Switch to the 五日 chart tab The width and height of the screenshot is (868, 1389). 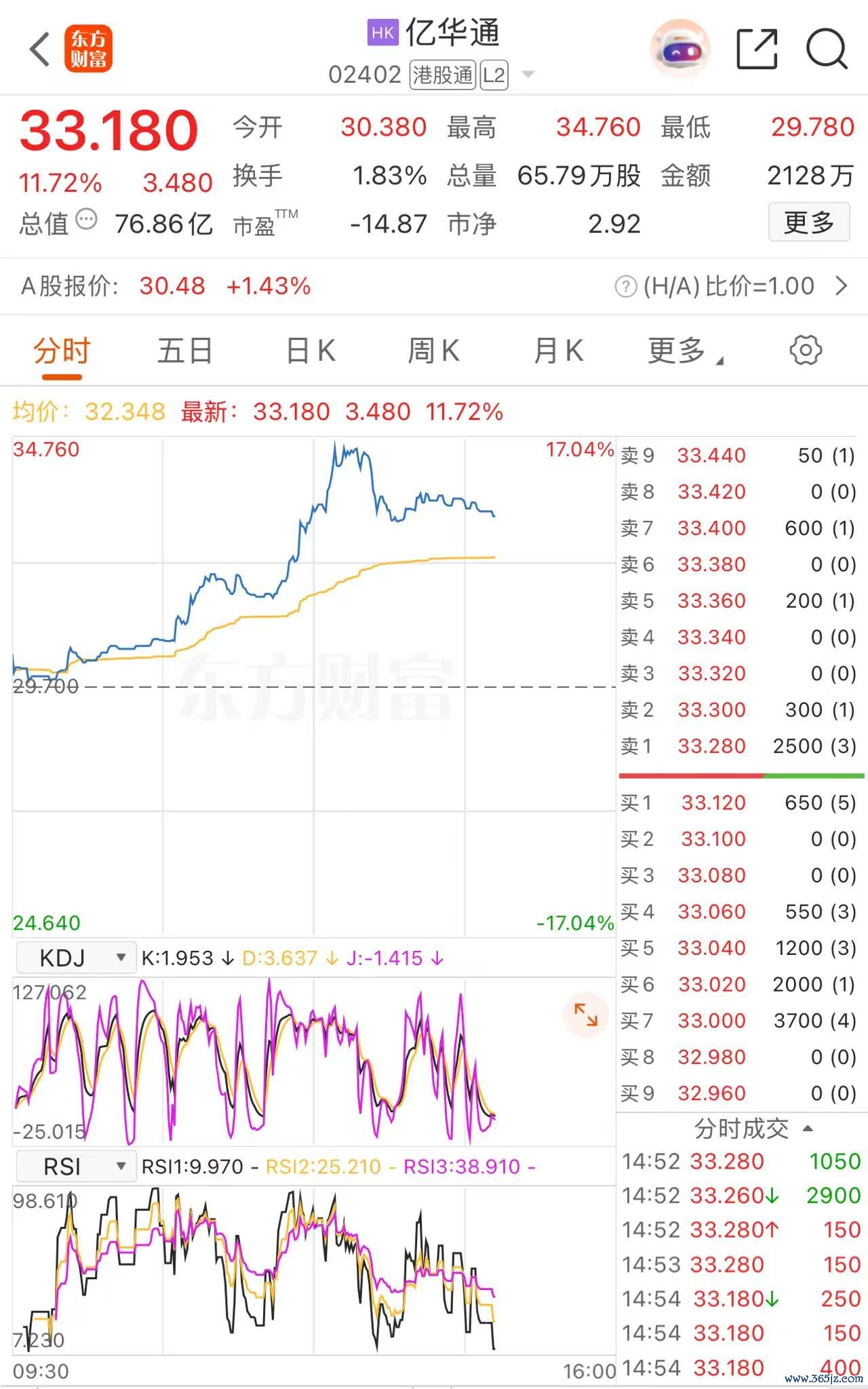click(184, 351)
